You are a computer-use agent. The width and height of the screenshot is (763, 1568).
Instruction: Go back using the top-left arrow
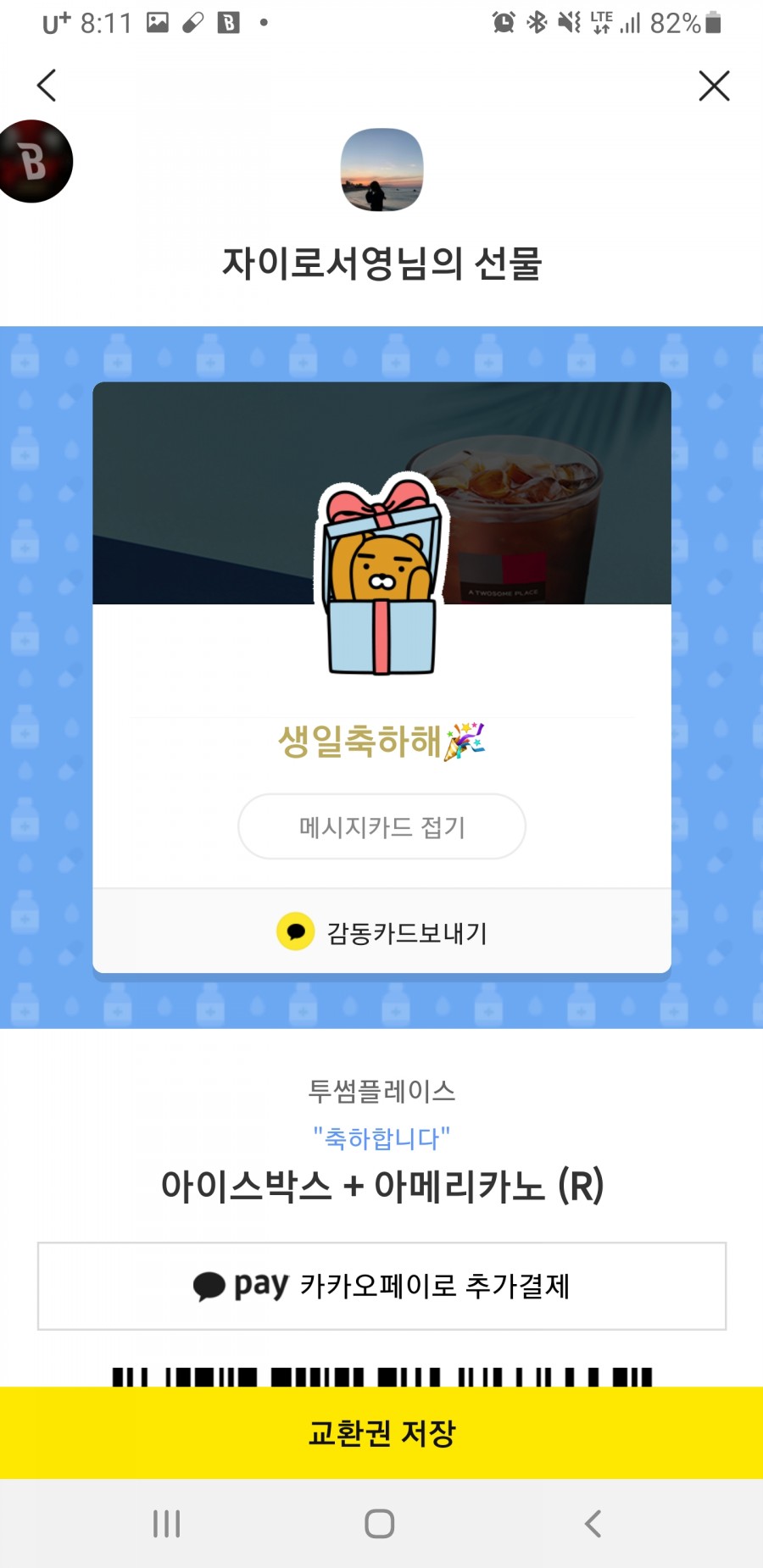[x=47, y=85]
